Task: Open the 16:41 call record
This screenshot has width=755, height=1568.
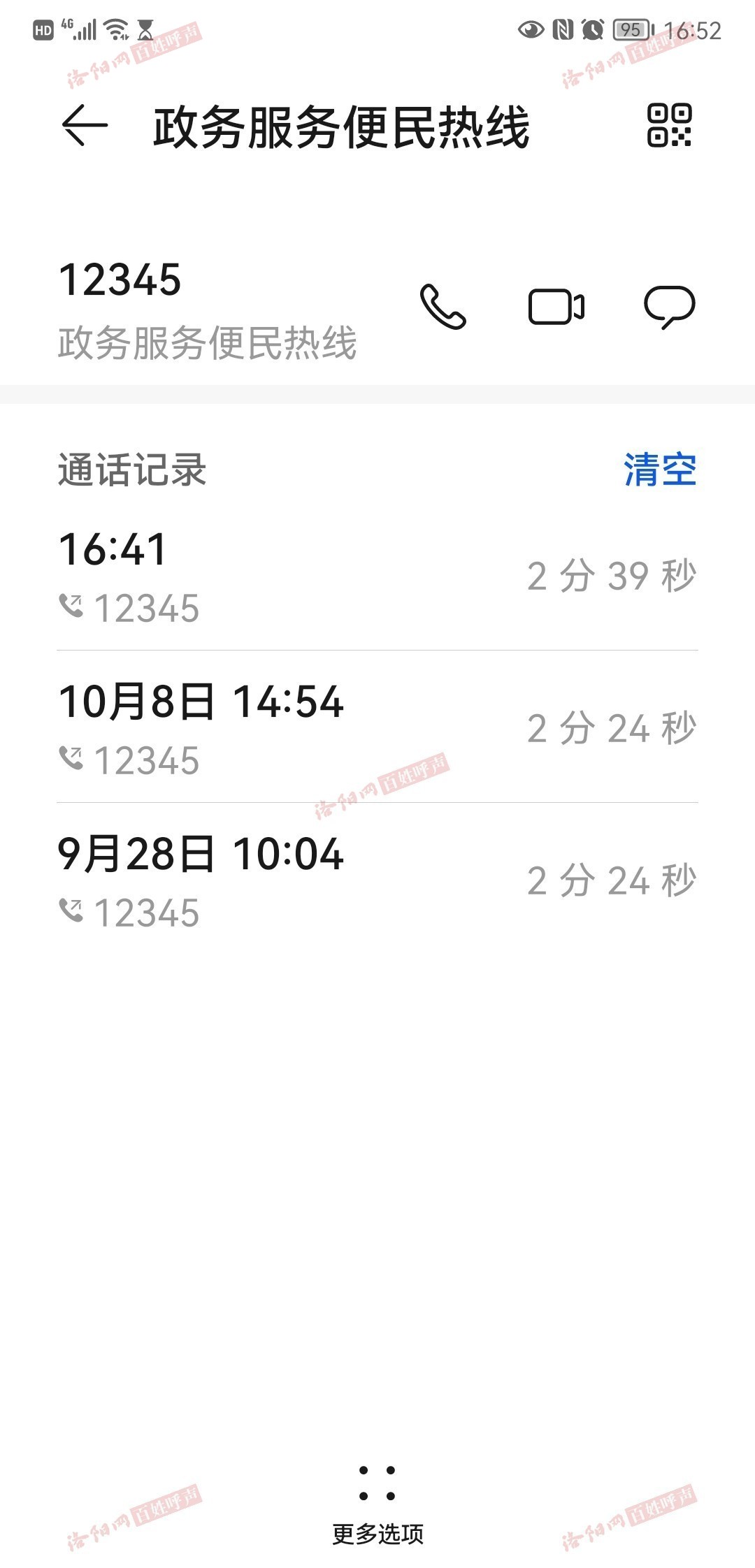Action: pyautogui.click(x=377, y=576)
